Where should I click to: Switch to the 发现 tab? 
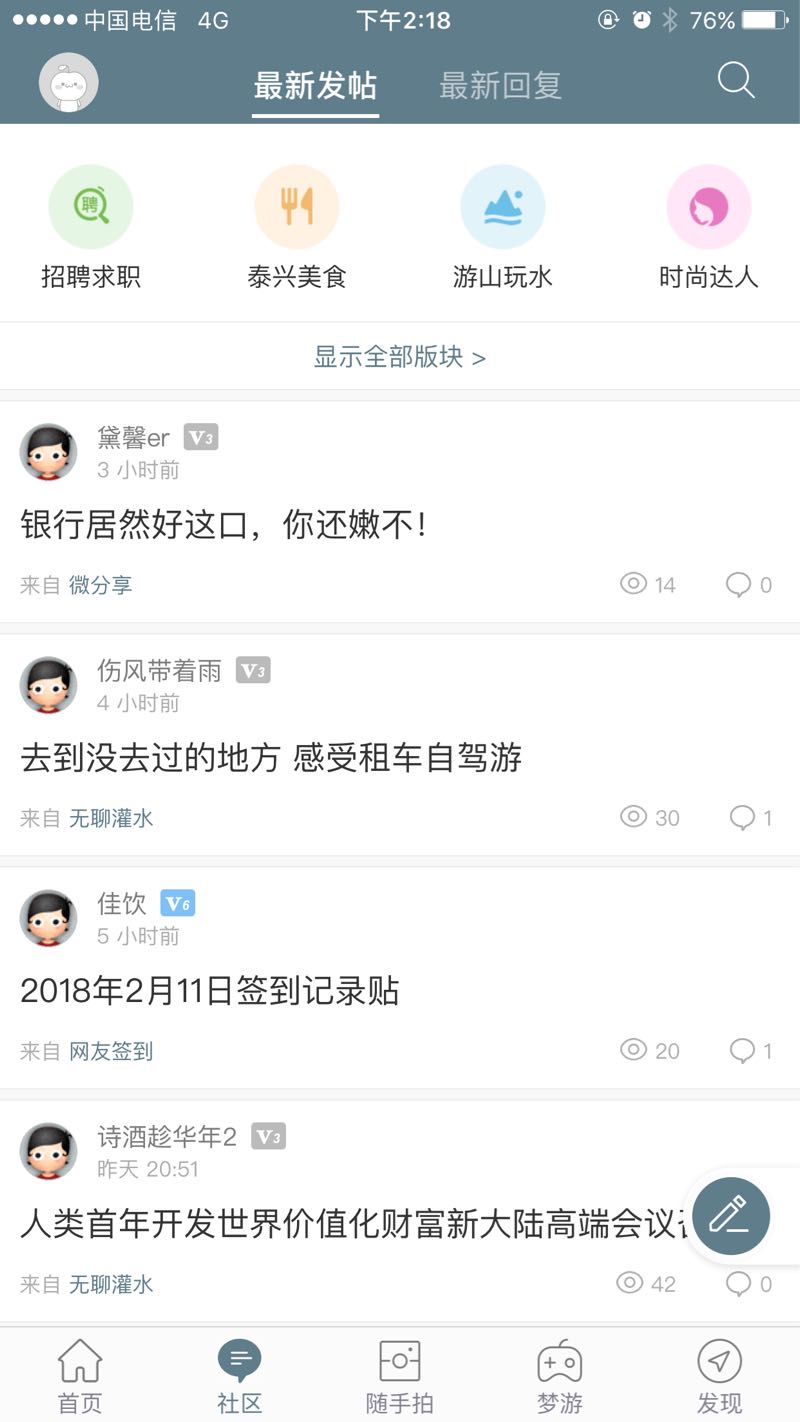point(720,1376)
